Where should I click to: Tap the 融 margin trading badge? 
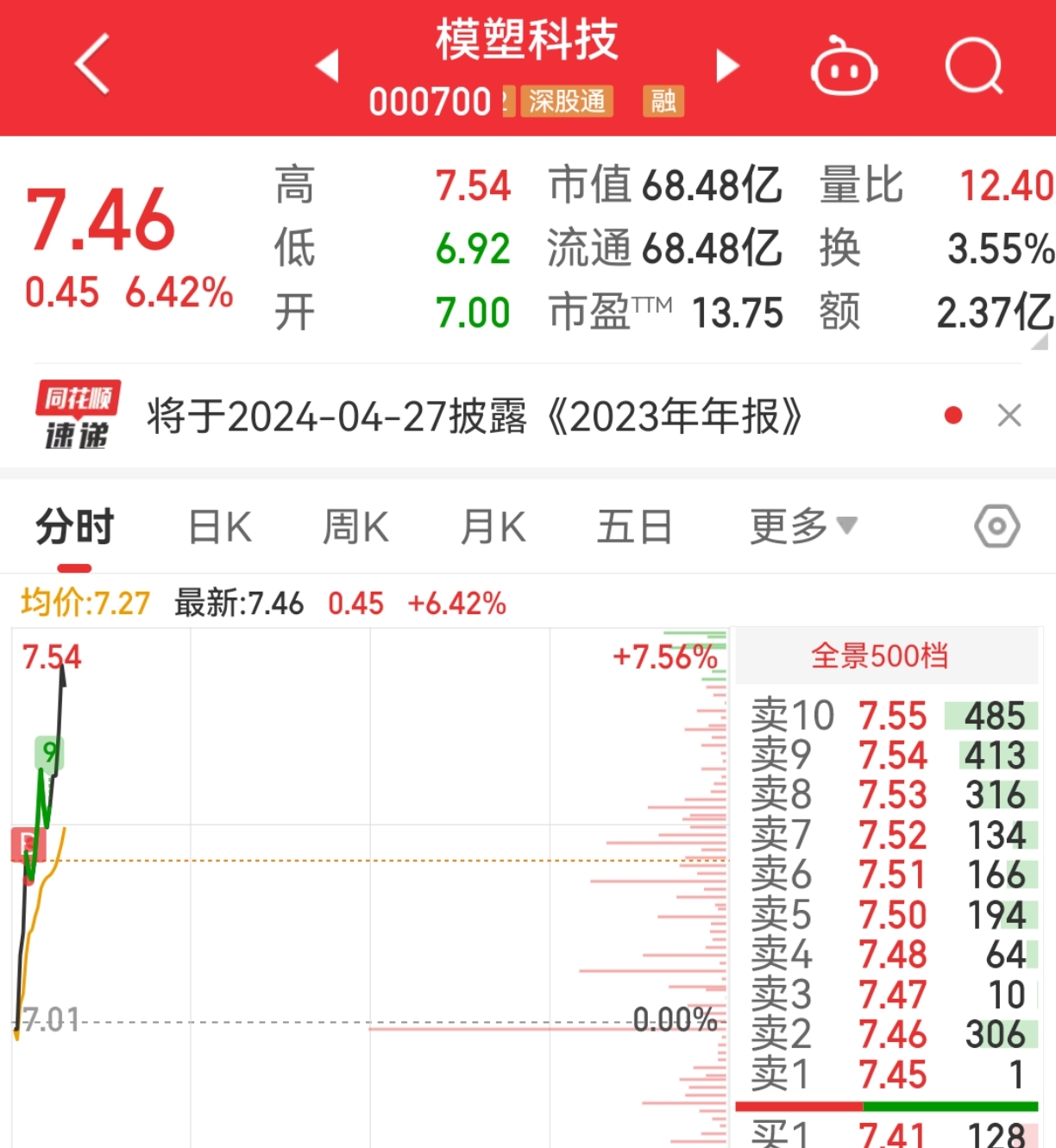click(x=662, y=103)
